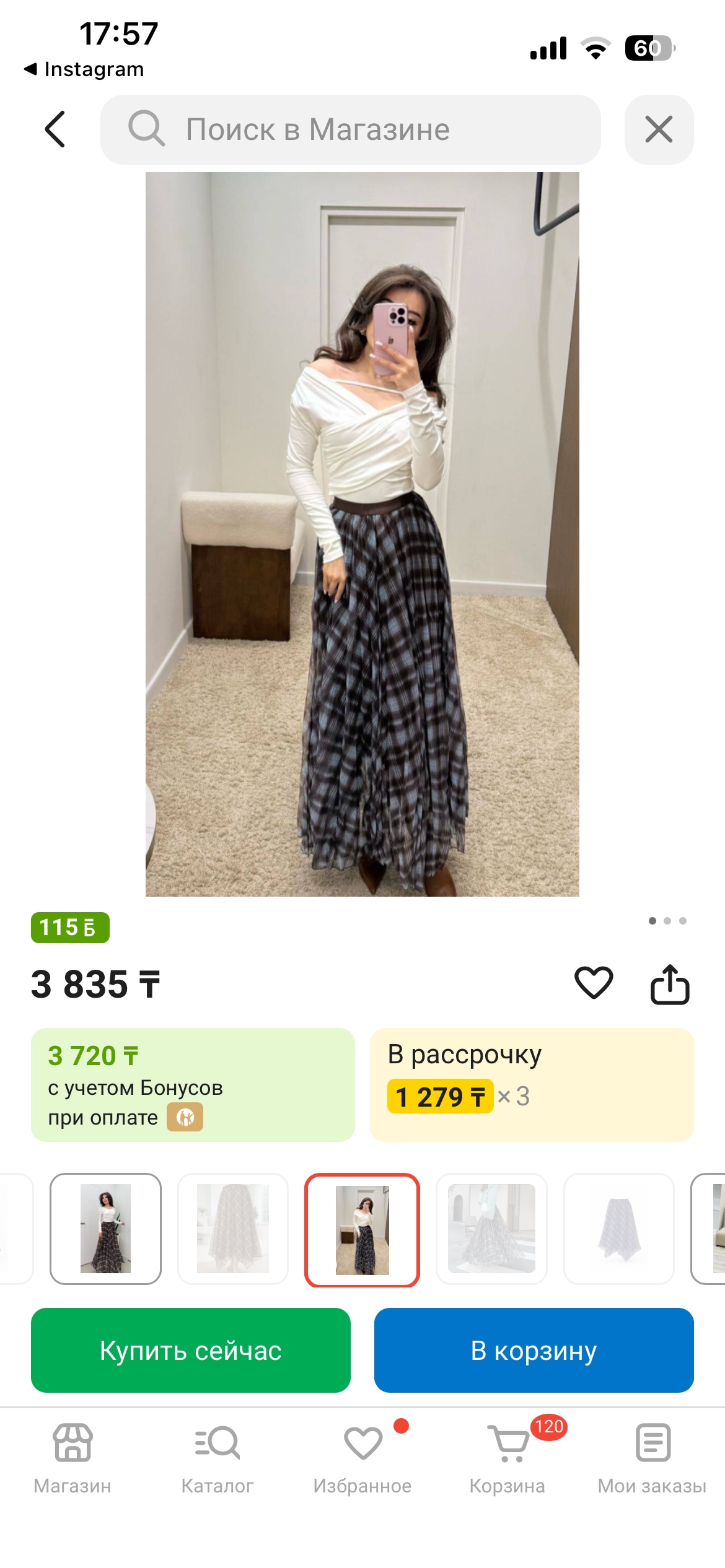Screen dimensions: 725x1568
Task: Select the first dark plaid skirt variant thumbnail
Action: tap(105, 1229)
